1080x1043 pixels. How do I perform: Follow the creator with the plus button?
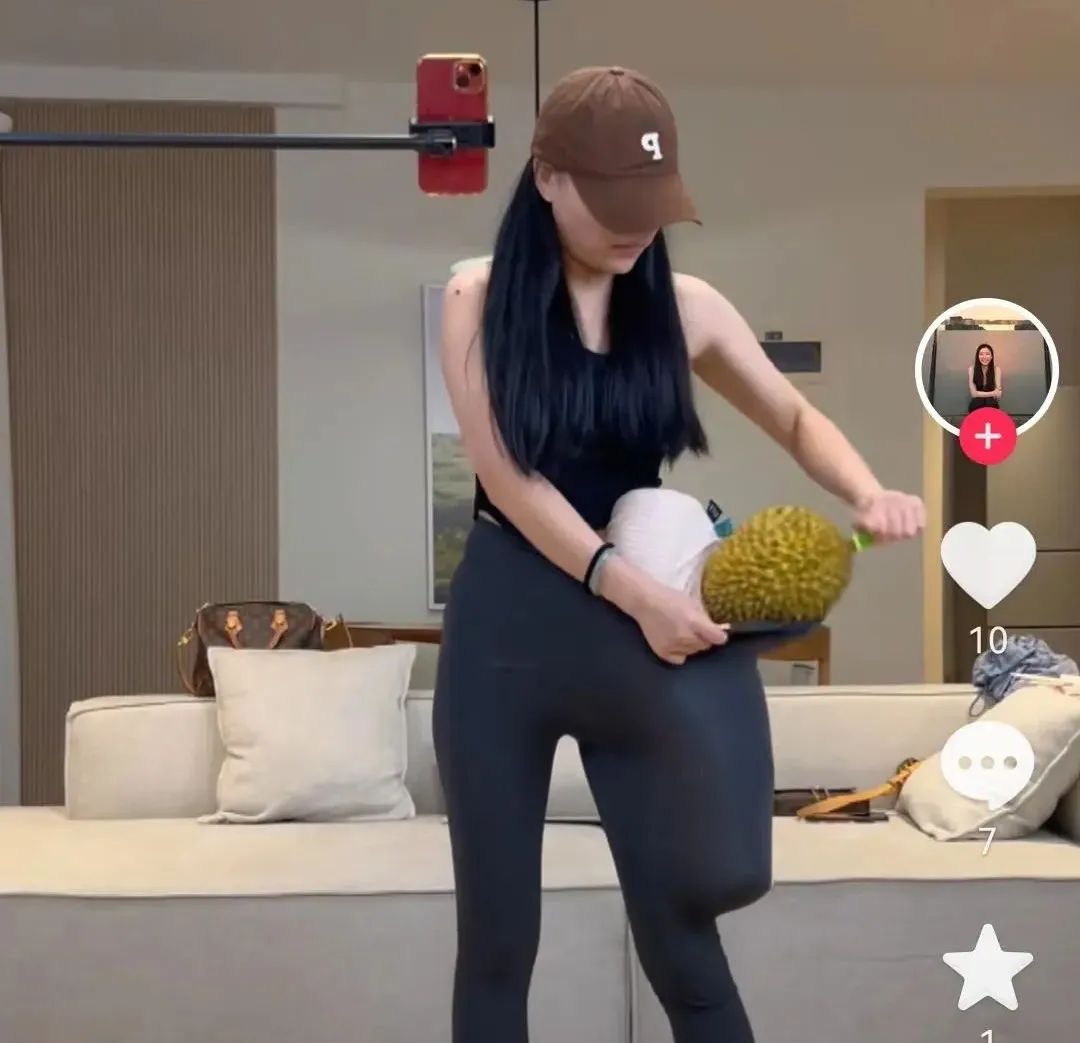pos(988,437)
